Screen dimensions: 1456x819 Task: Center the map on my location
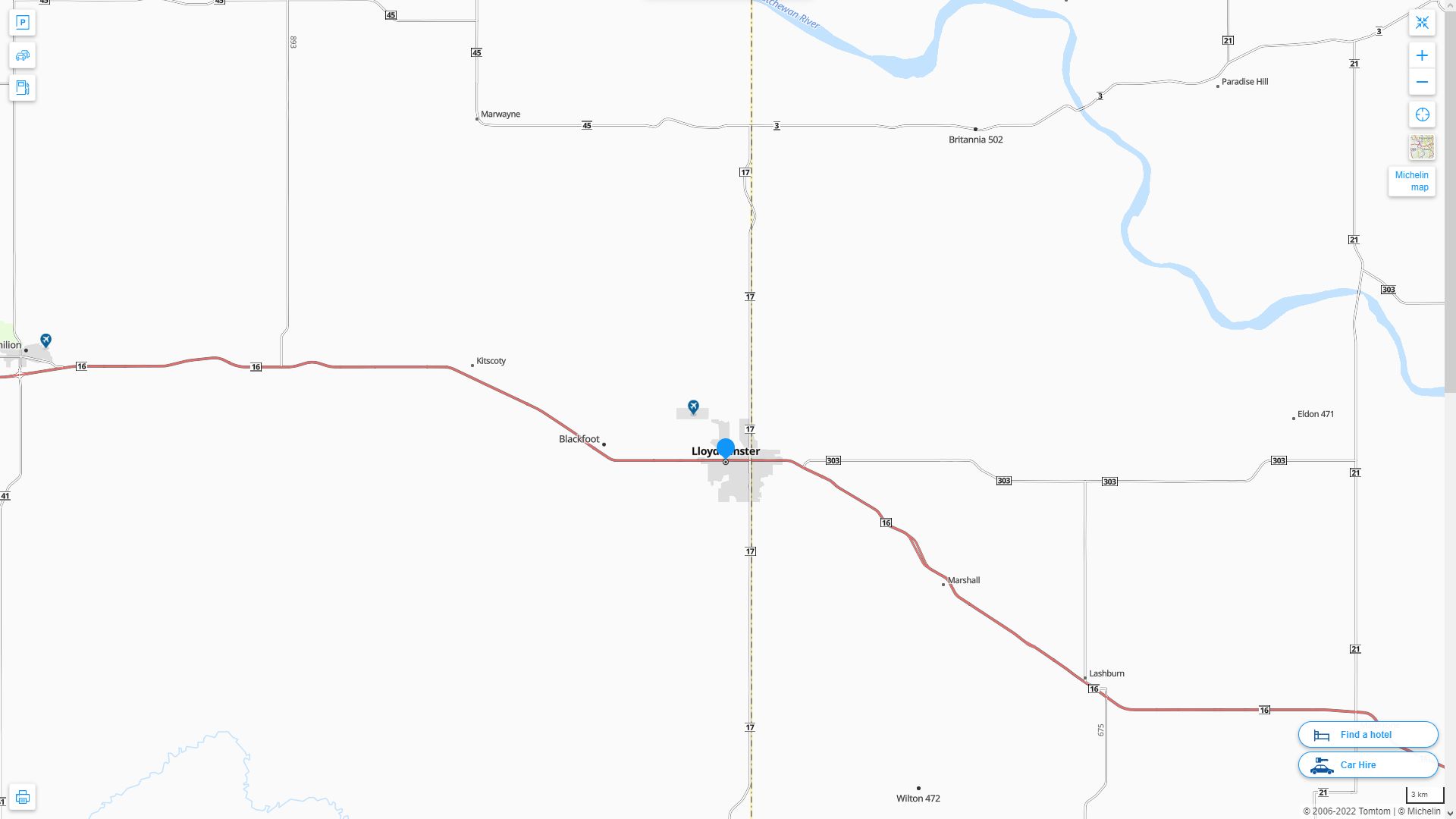(1422, 115)
